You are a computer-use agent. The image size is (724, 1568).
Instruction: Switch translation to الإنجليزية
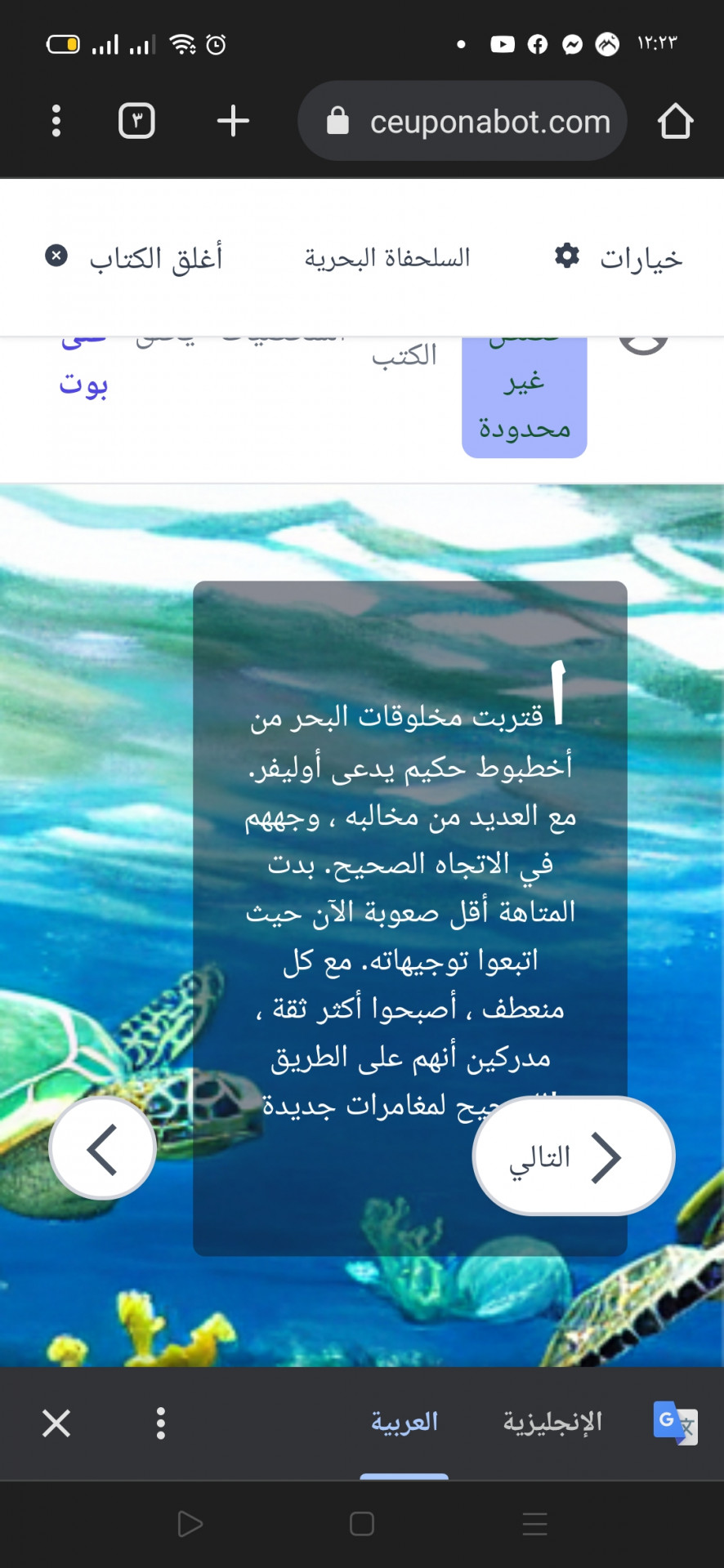coord(552,1423)
